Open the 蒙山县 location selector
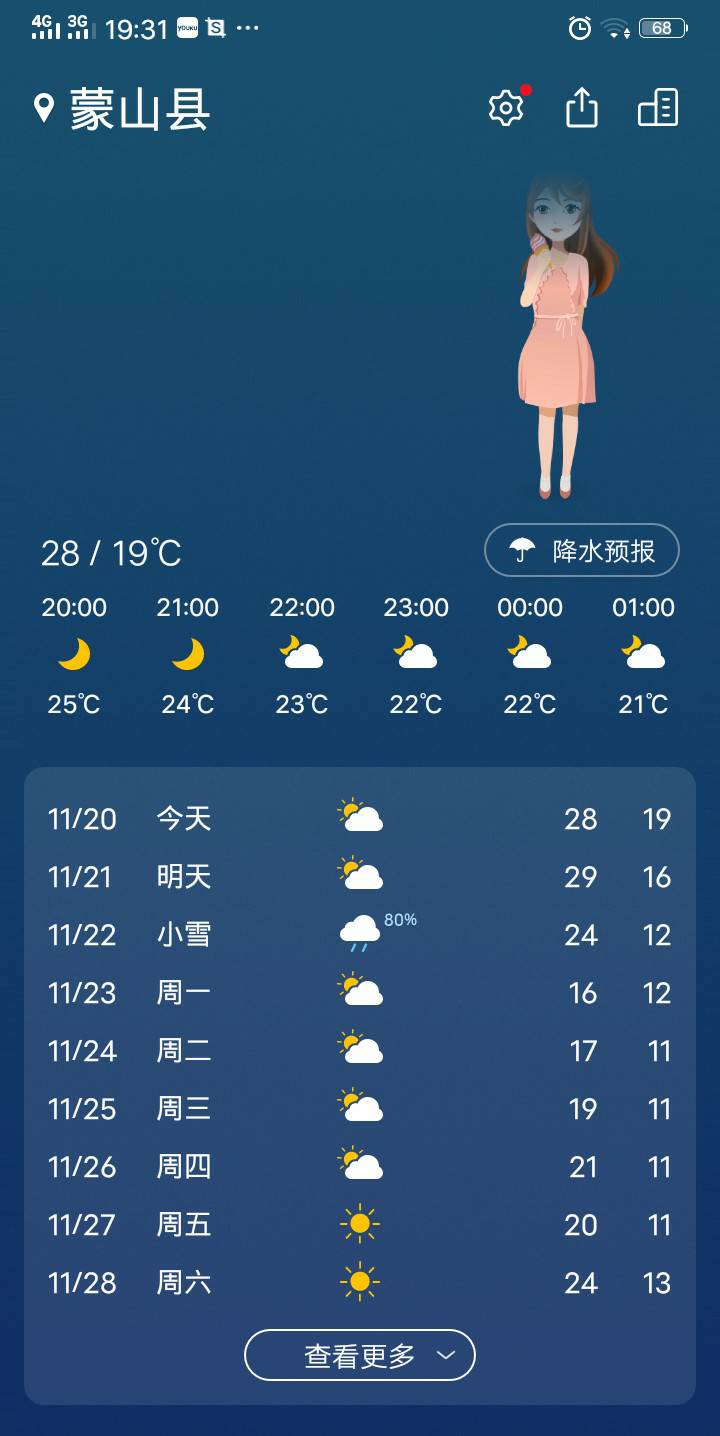Viewport: 720px width, 1436px height. pos(122,109)
